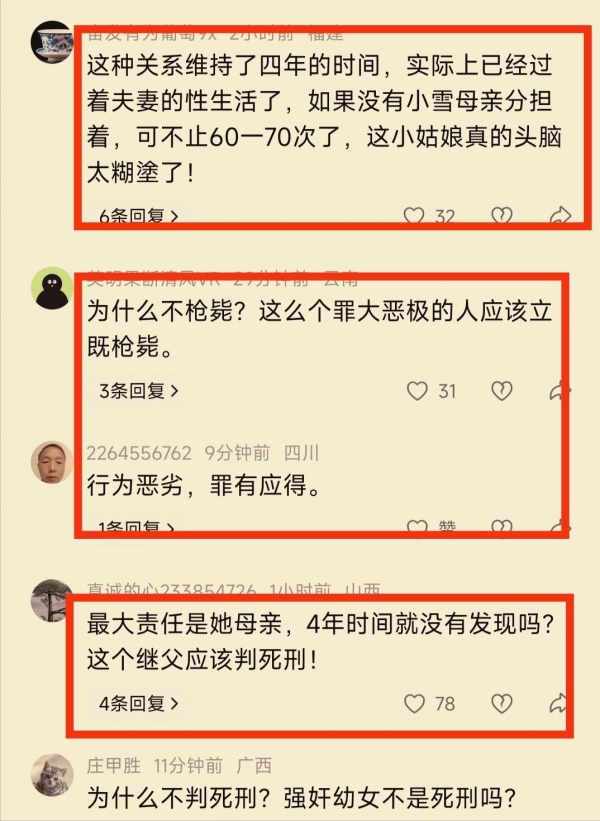Share the comment with 3条回复
Image resolution: width=600 pixels, height=821 pixels.
click(x=561, y=391)
